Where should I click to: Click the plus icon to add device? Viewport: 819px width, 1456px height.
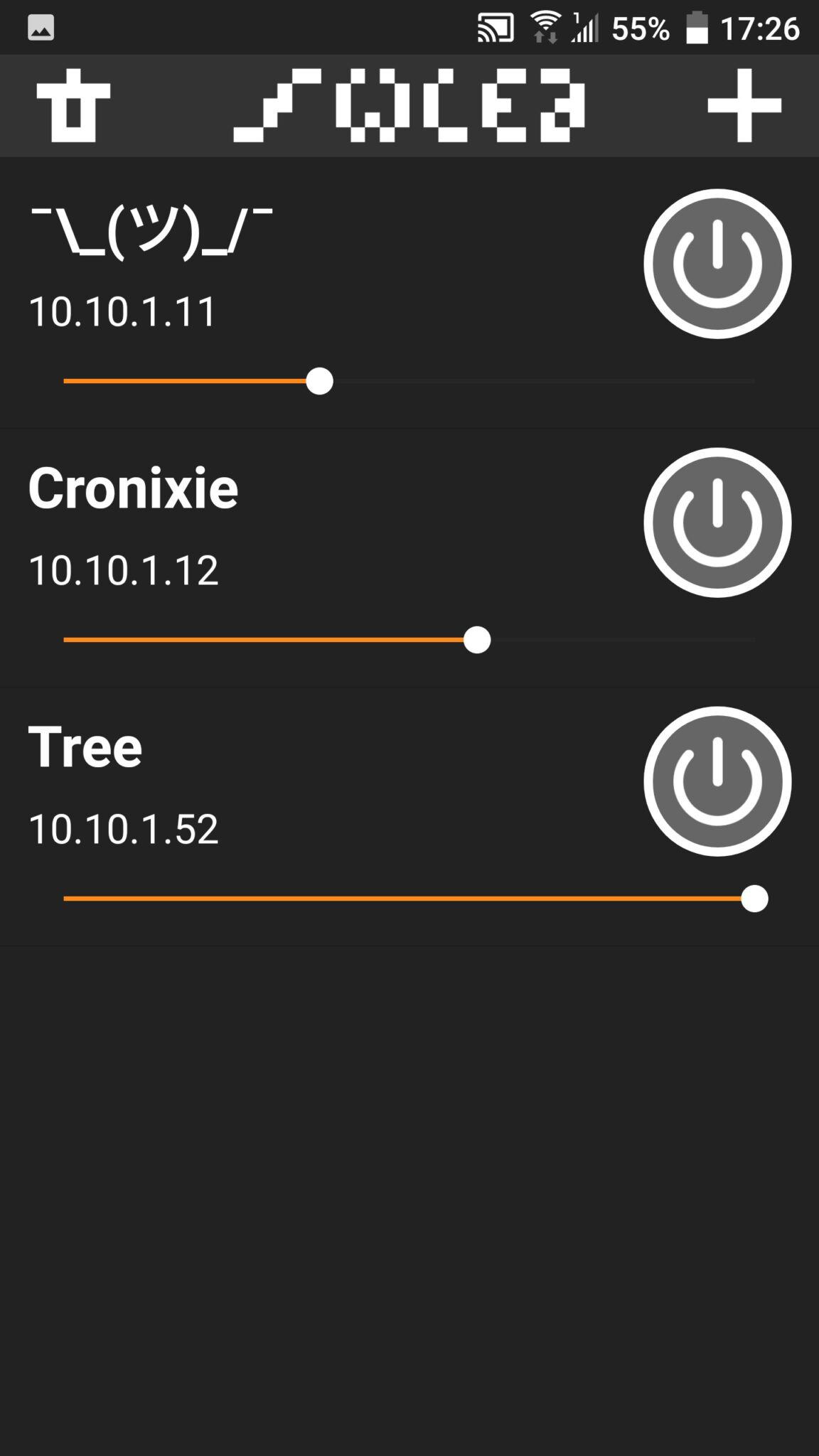click(x=744, y=105)
